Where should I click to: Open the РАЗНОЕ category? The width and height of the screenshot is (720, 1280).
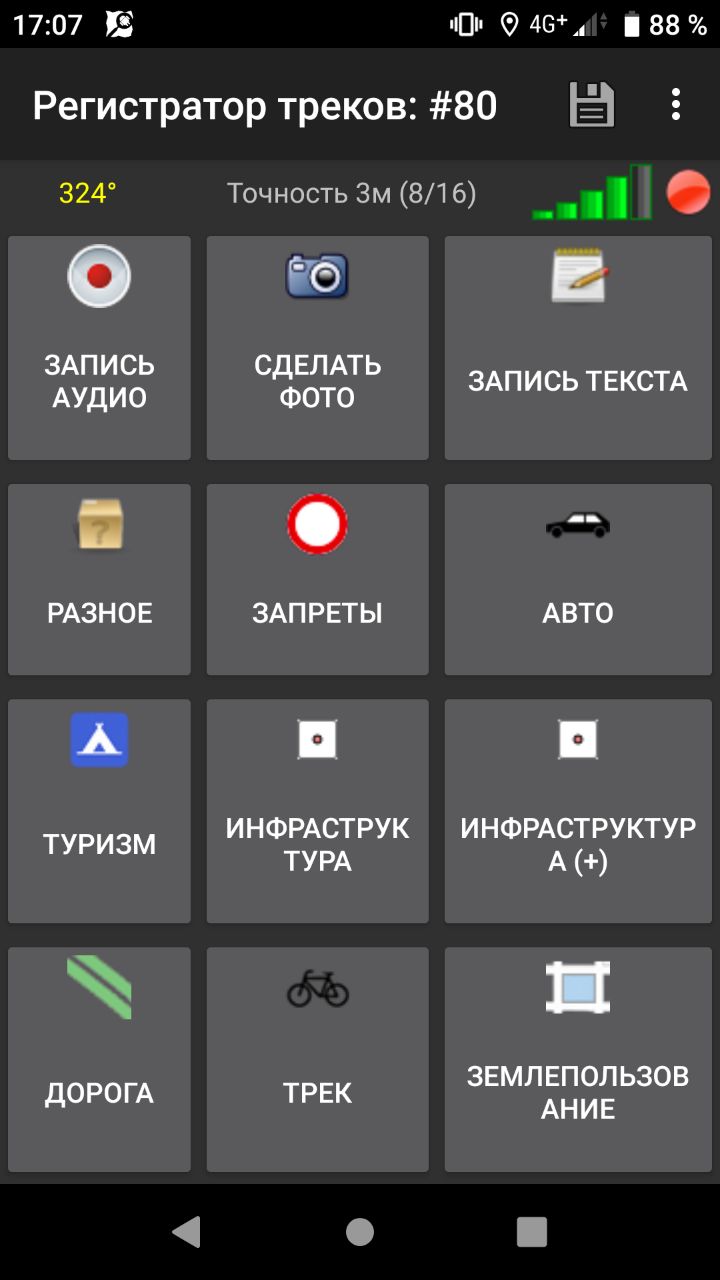(99, 580)
